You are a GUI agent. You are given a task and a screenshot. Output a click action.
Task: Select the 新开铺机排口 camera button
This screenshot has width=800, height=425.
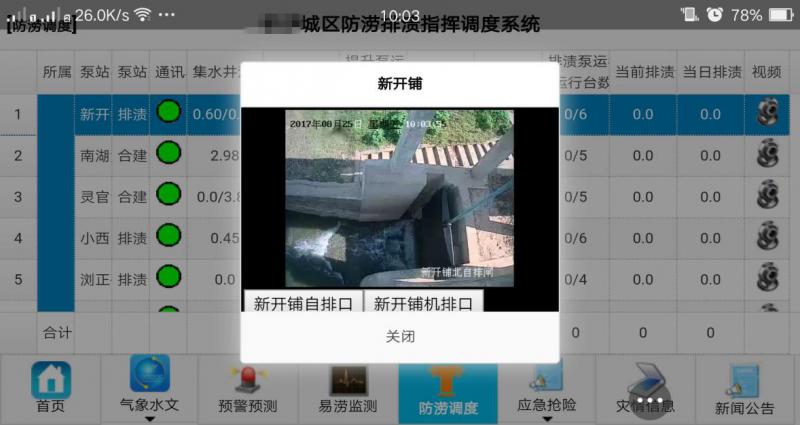pyautogui.click(x=423, y=303)
